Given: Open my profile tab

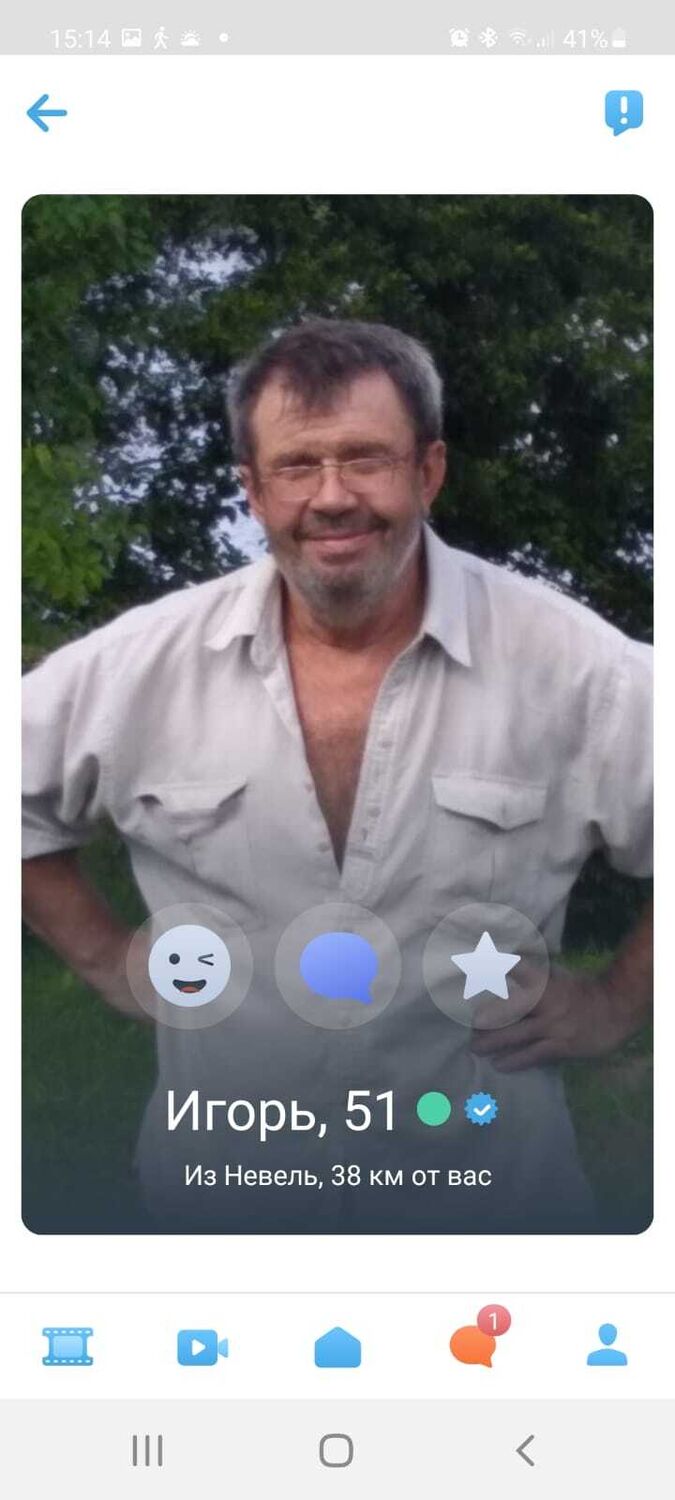Looking at the screenshot, I should point(606,1346).
